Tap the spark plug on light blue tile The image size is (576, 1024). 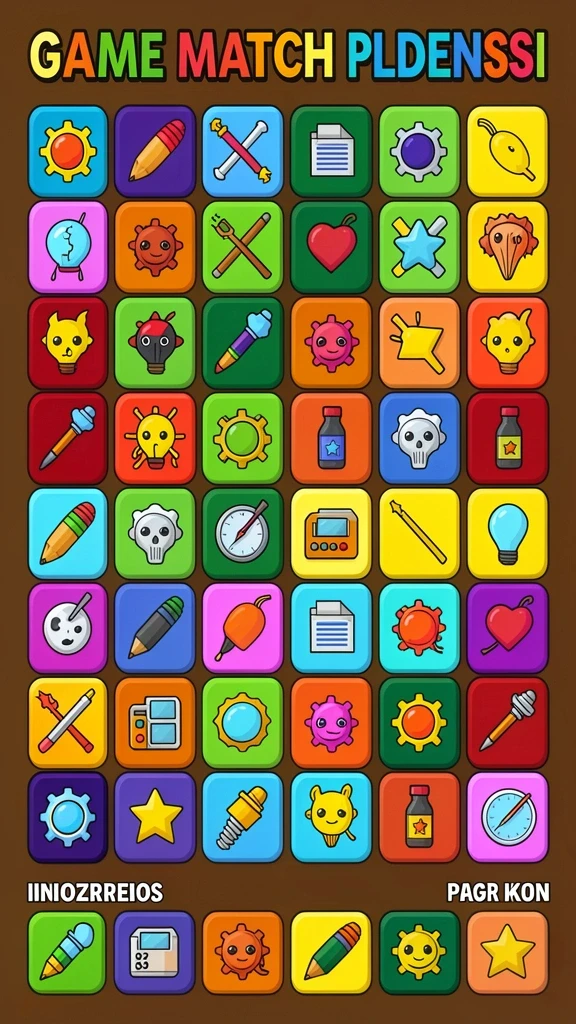click(242, 817)
